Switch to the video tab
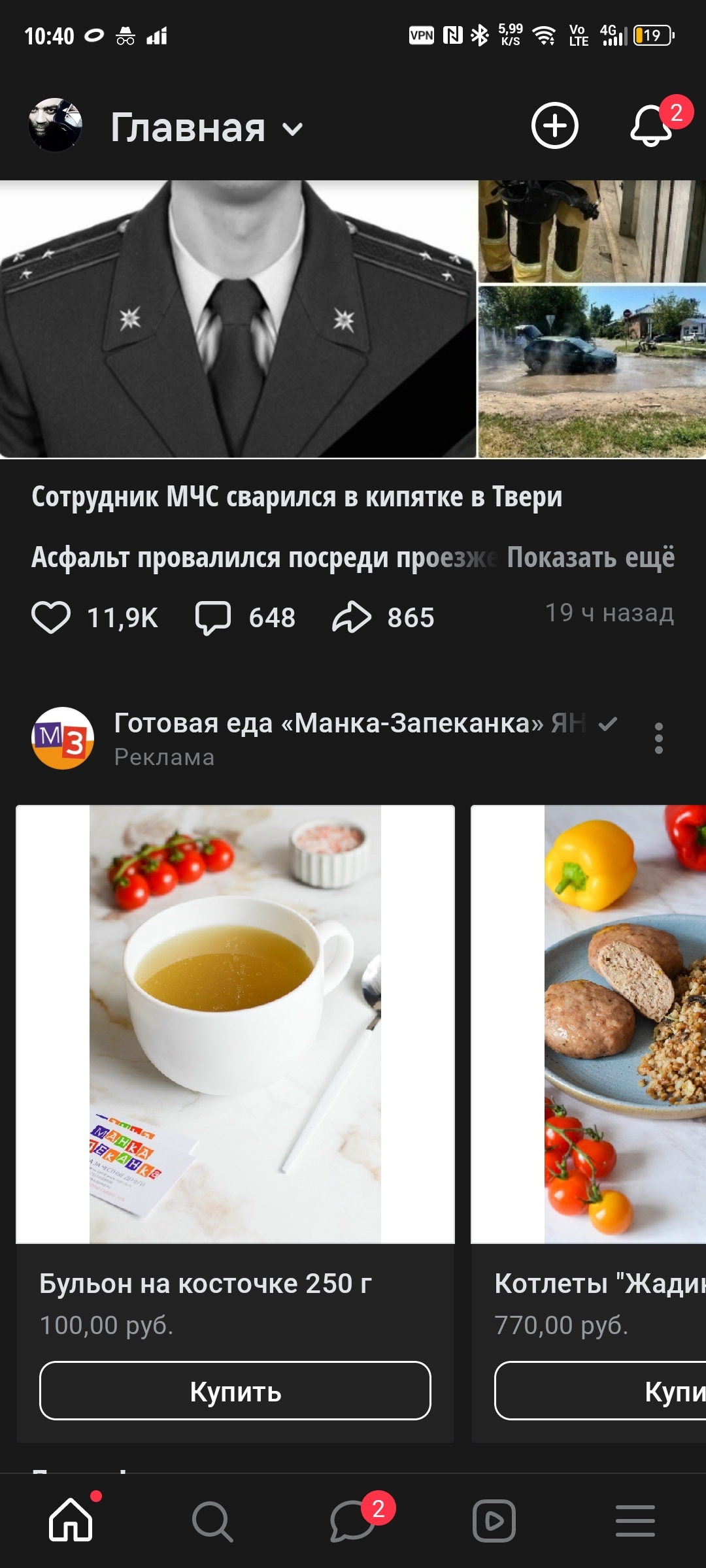This screenshot has height=1568, width=706. (x=494, y=1521)
